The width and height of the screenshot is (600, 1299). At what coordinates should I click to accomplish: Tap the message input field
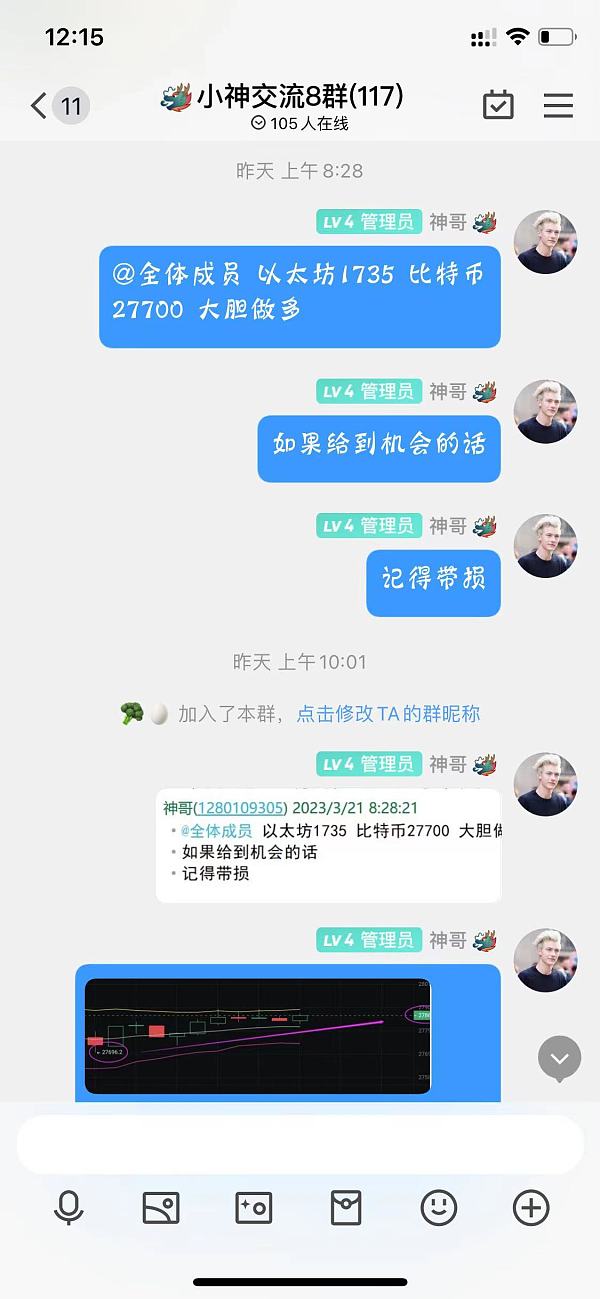click(300, 1144)
